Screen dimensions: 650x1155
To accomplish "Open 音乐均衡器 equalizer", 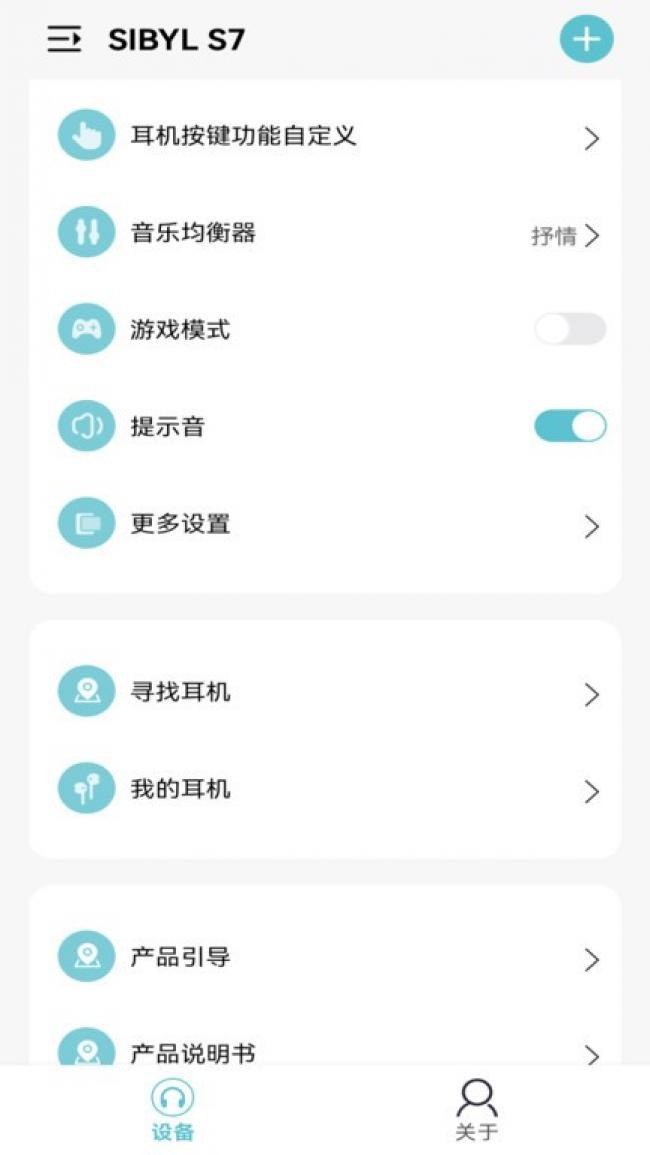I will click(x=325, y=234).
